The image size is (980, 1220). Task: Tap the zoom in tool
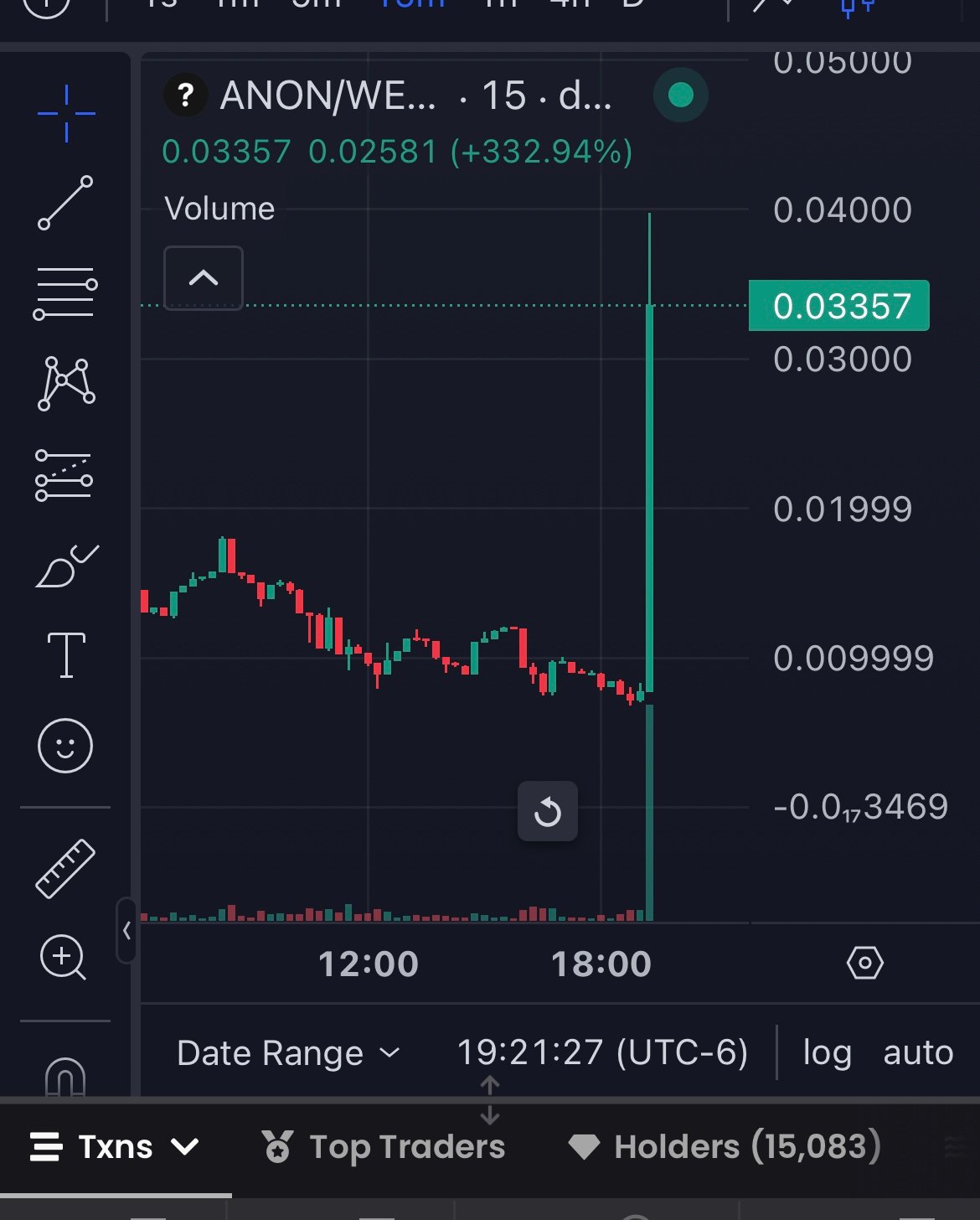(x=64, y=957)
